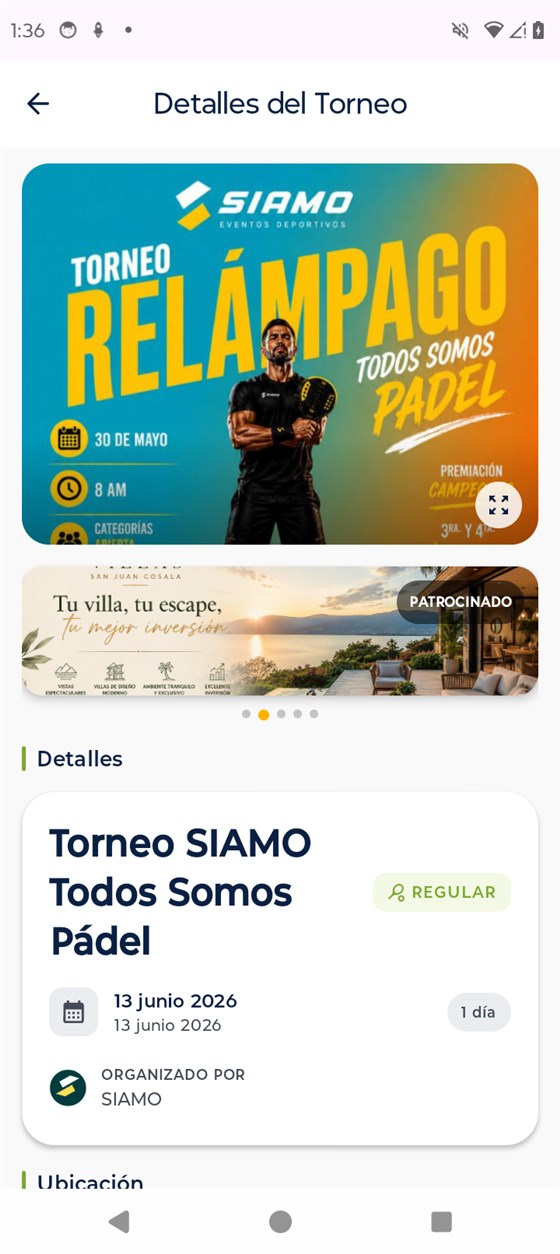
Task: Select the first dot of the banner carousel
Action: pos(246,714)
